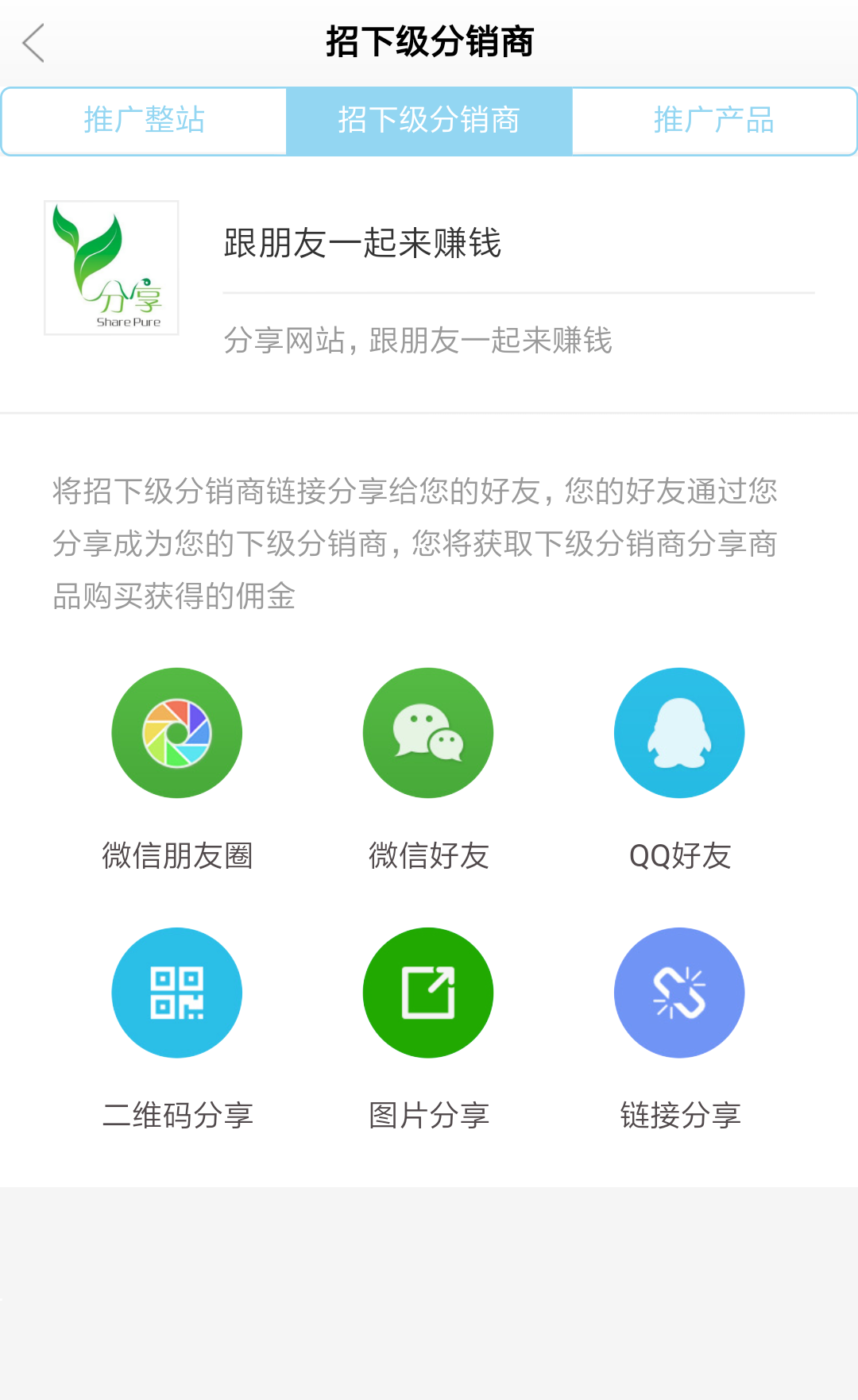Viewport: 858px width, 1400px height.
Task: Select the 招下级分销商 tab
Action: (429, 121)
